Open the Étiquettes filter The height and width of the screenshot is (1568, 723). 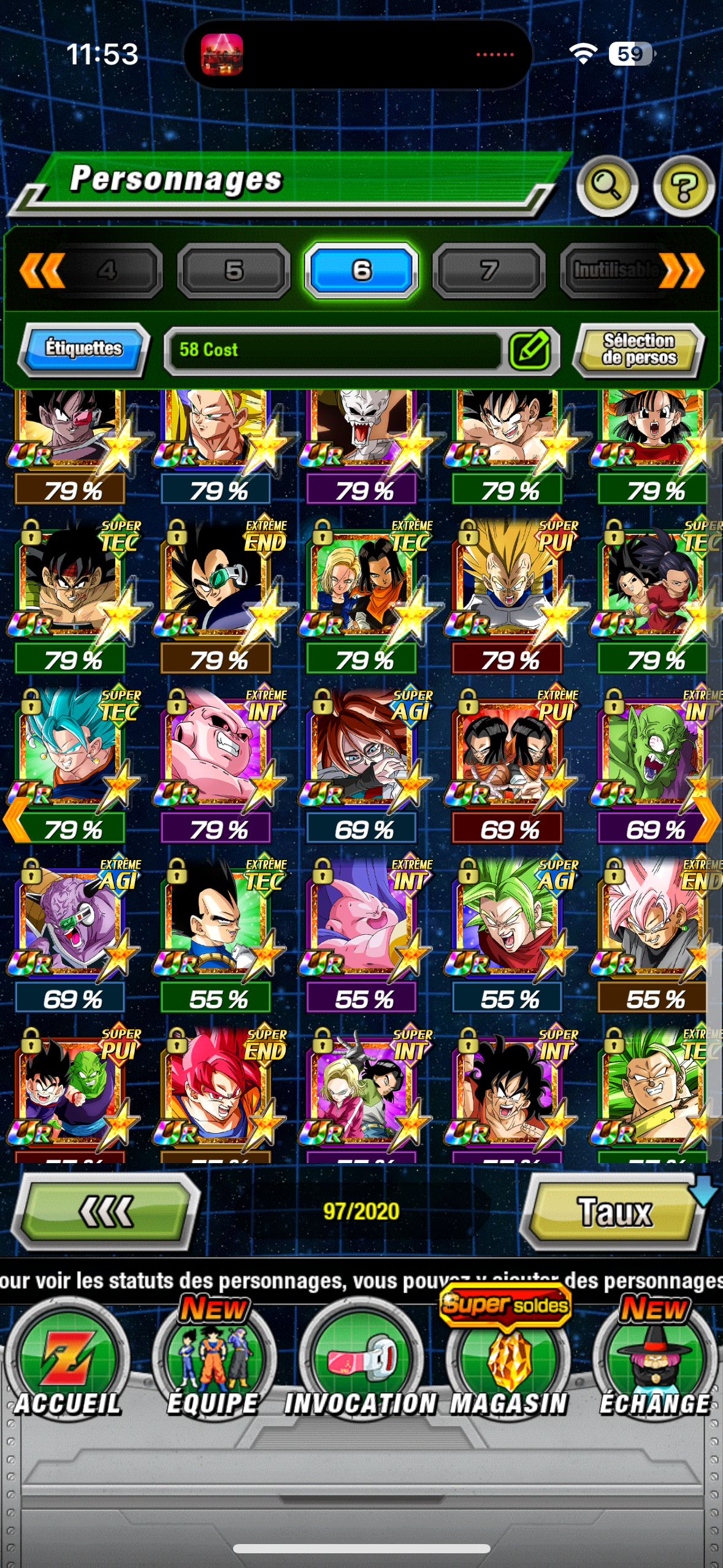[x=84, y=349]
